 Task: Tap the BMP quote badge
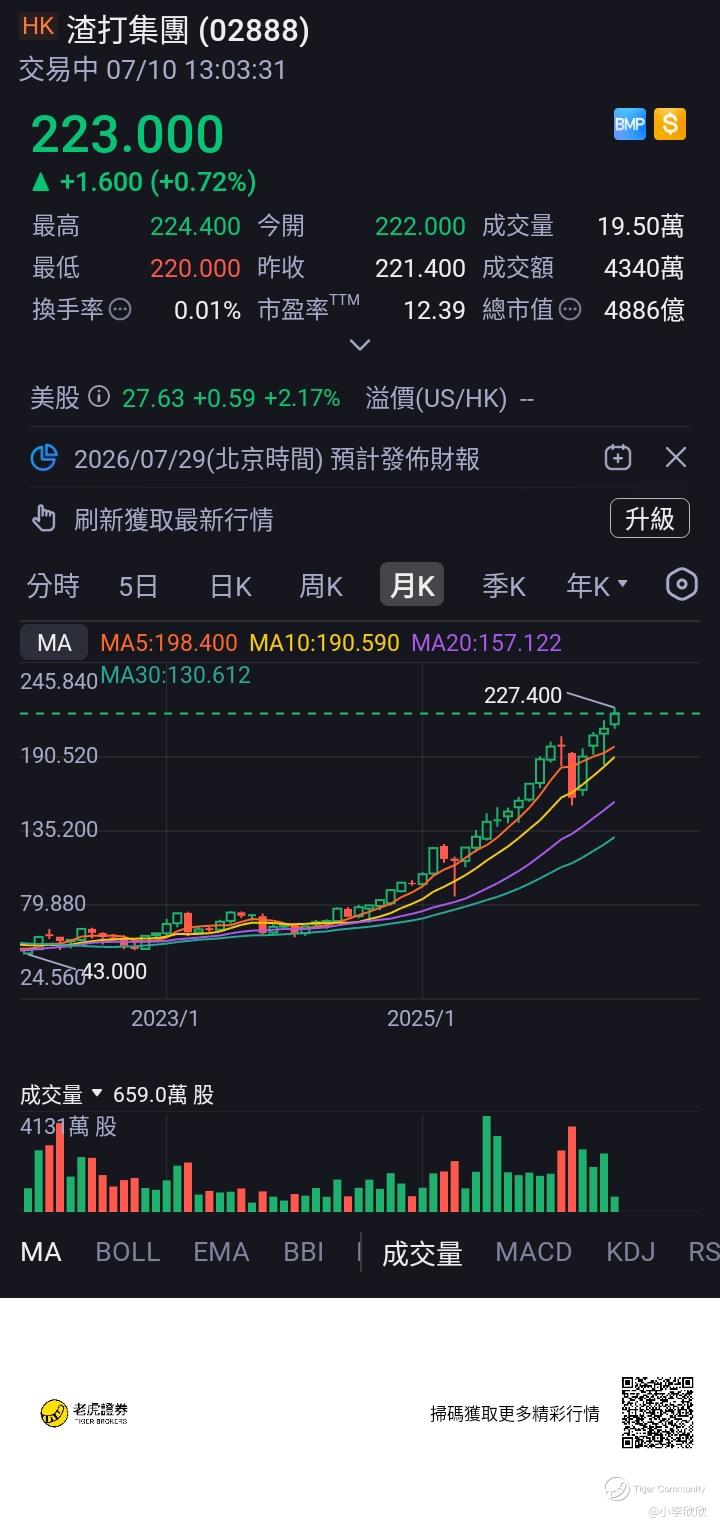click(630, 124)
